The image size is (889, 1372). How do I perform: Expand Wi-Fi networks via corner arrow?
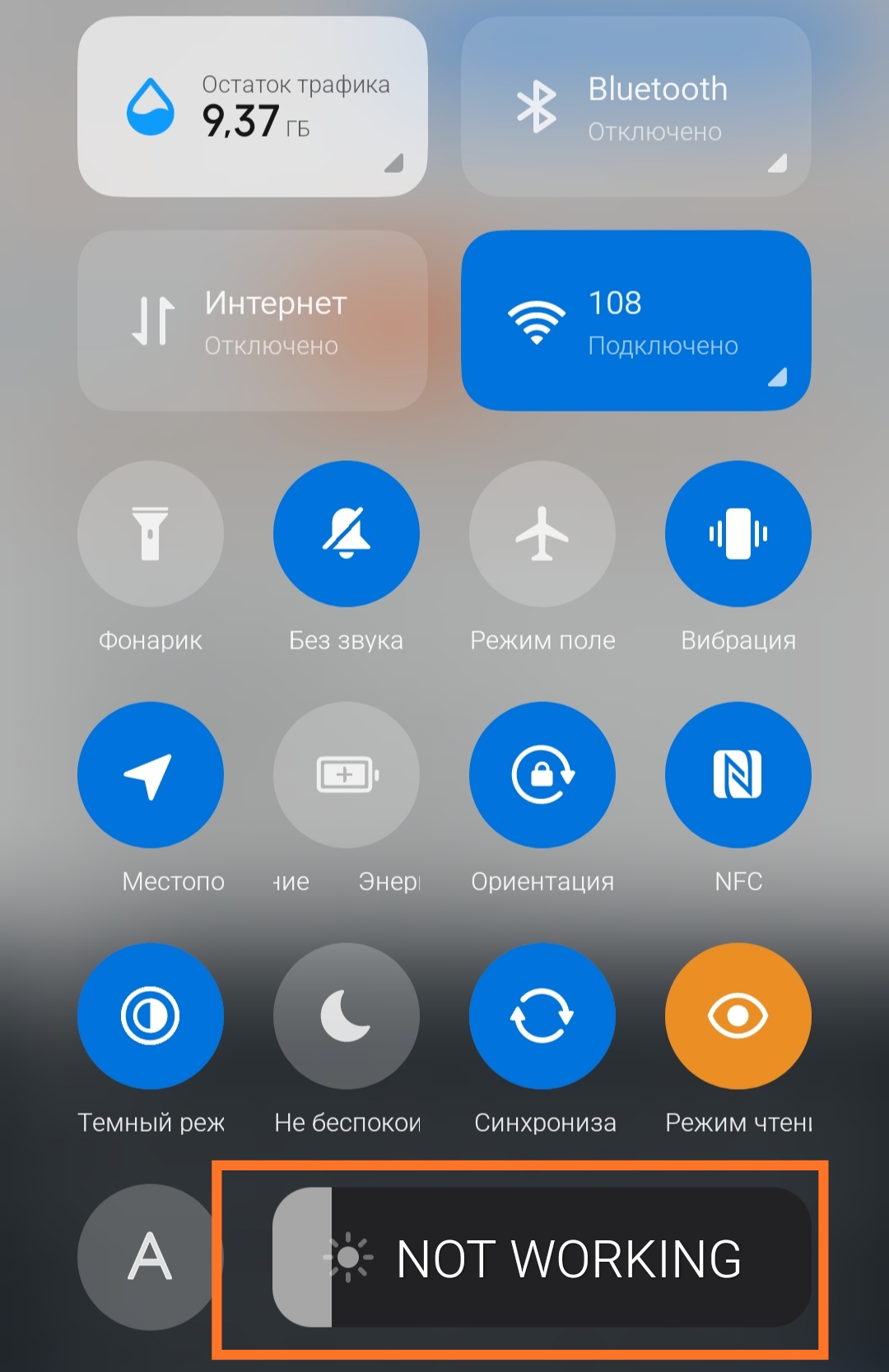pos(778,378)
